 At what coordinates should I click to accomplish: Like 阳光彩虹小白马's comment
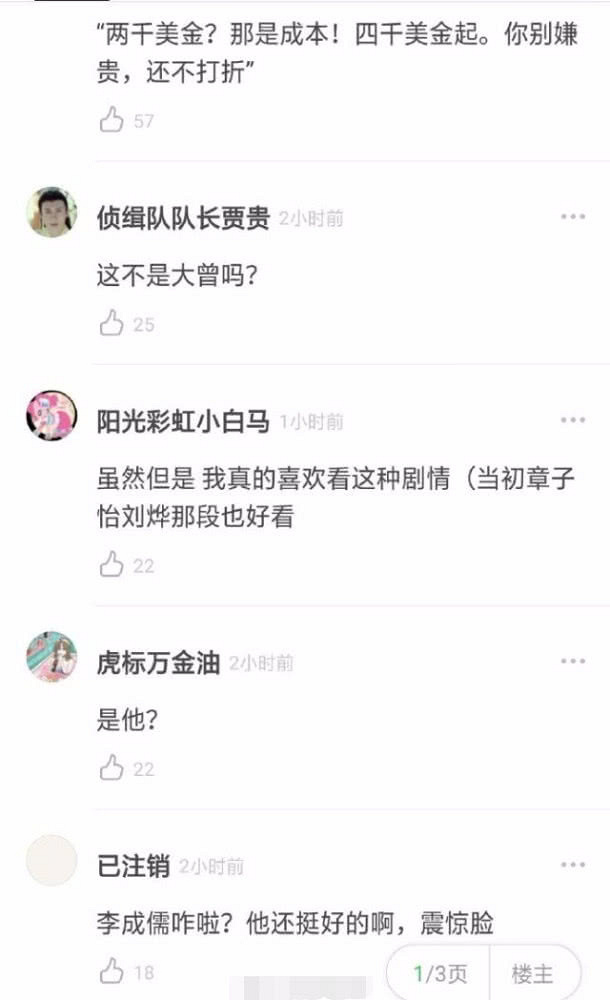pyautogui.click(x=111, y=565)
